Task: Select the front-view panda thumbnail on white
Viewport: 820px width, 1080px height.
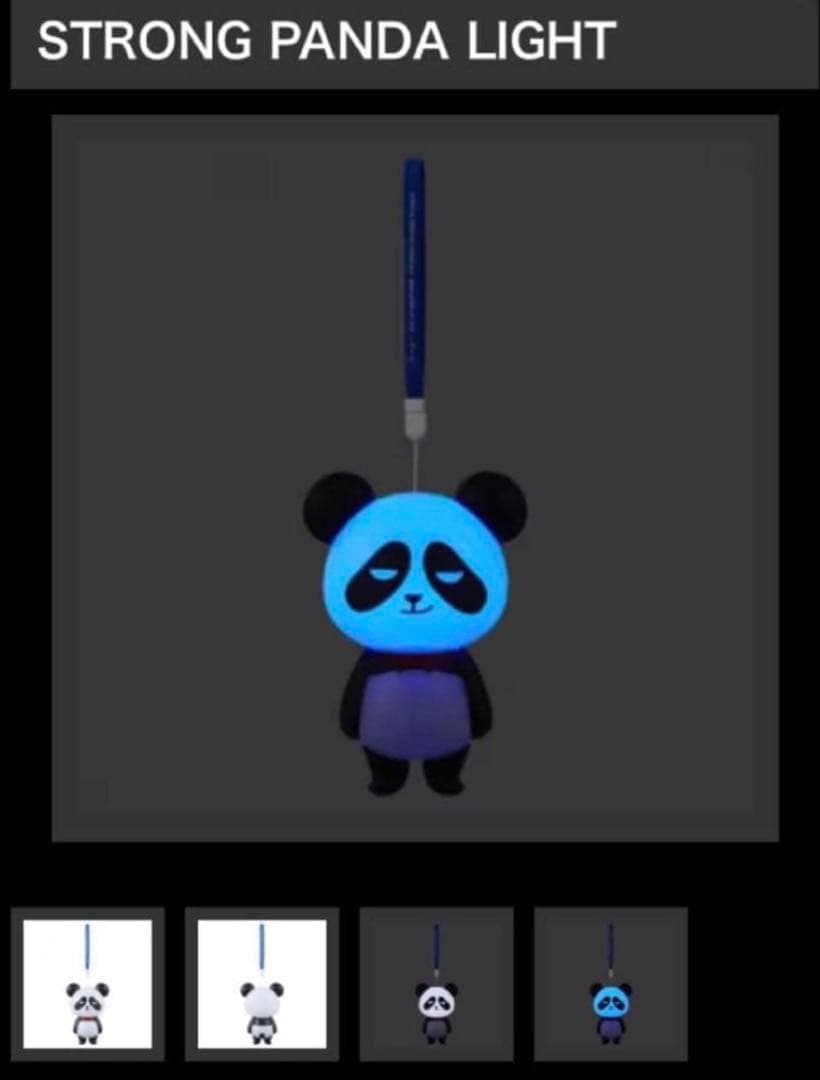Action: pos(88,984)
